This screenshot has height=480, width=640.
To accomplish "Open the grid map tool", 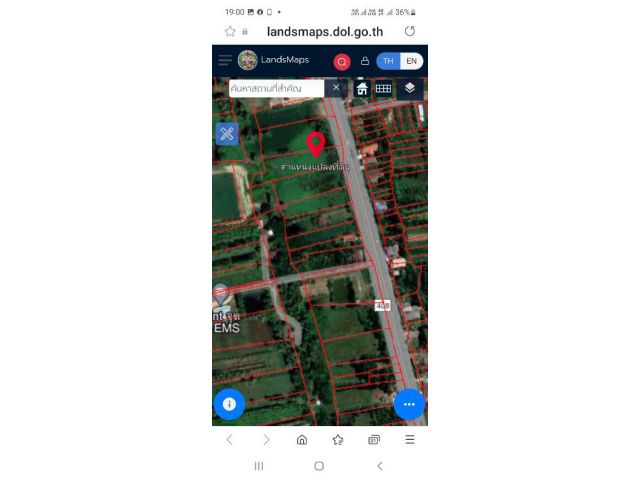I will (383, 88).
